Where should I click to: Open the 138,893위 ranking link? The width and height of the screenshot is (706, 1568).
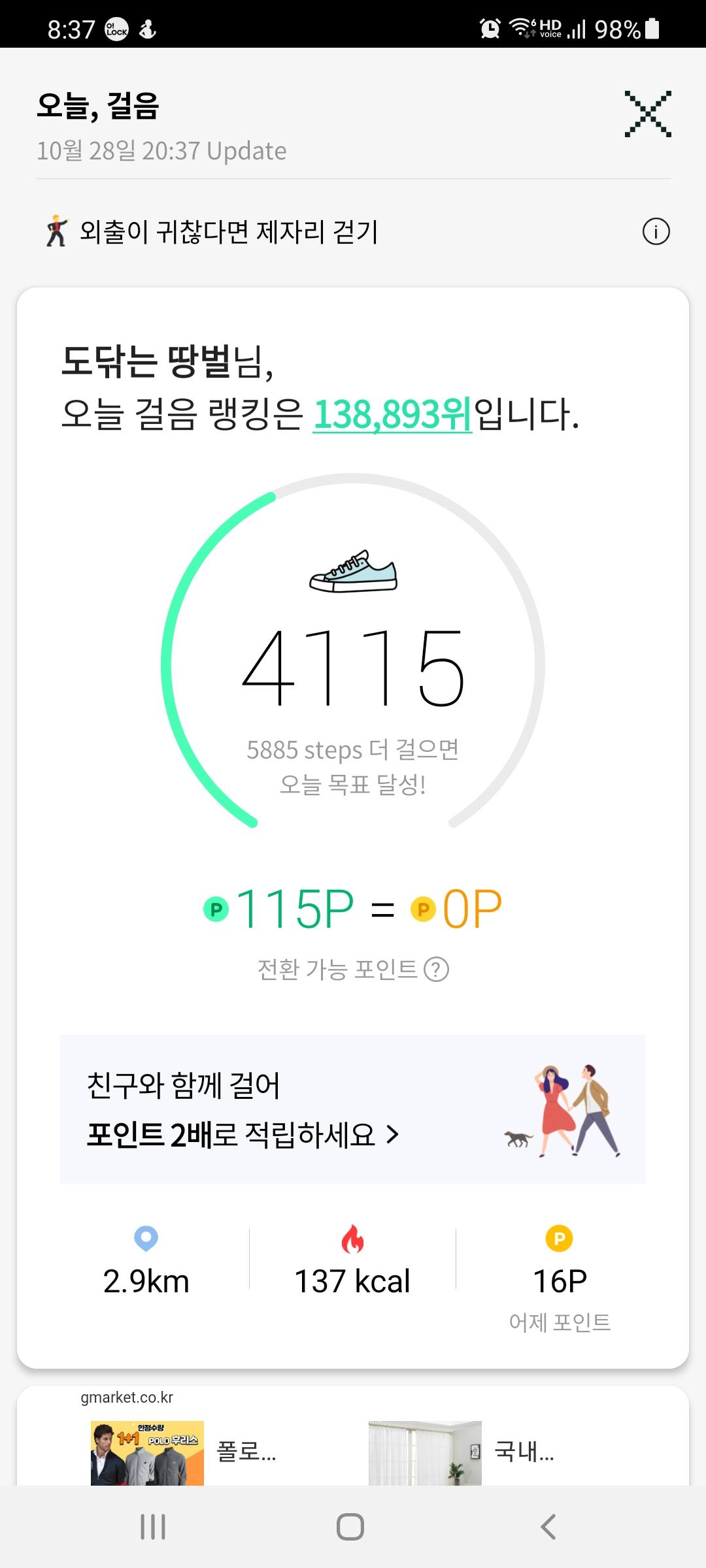coord(392,414)
